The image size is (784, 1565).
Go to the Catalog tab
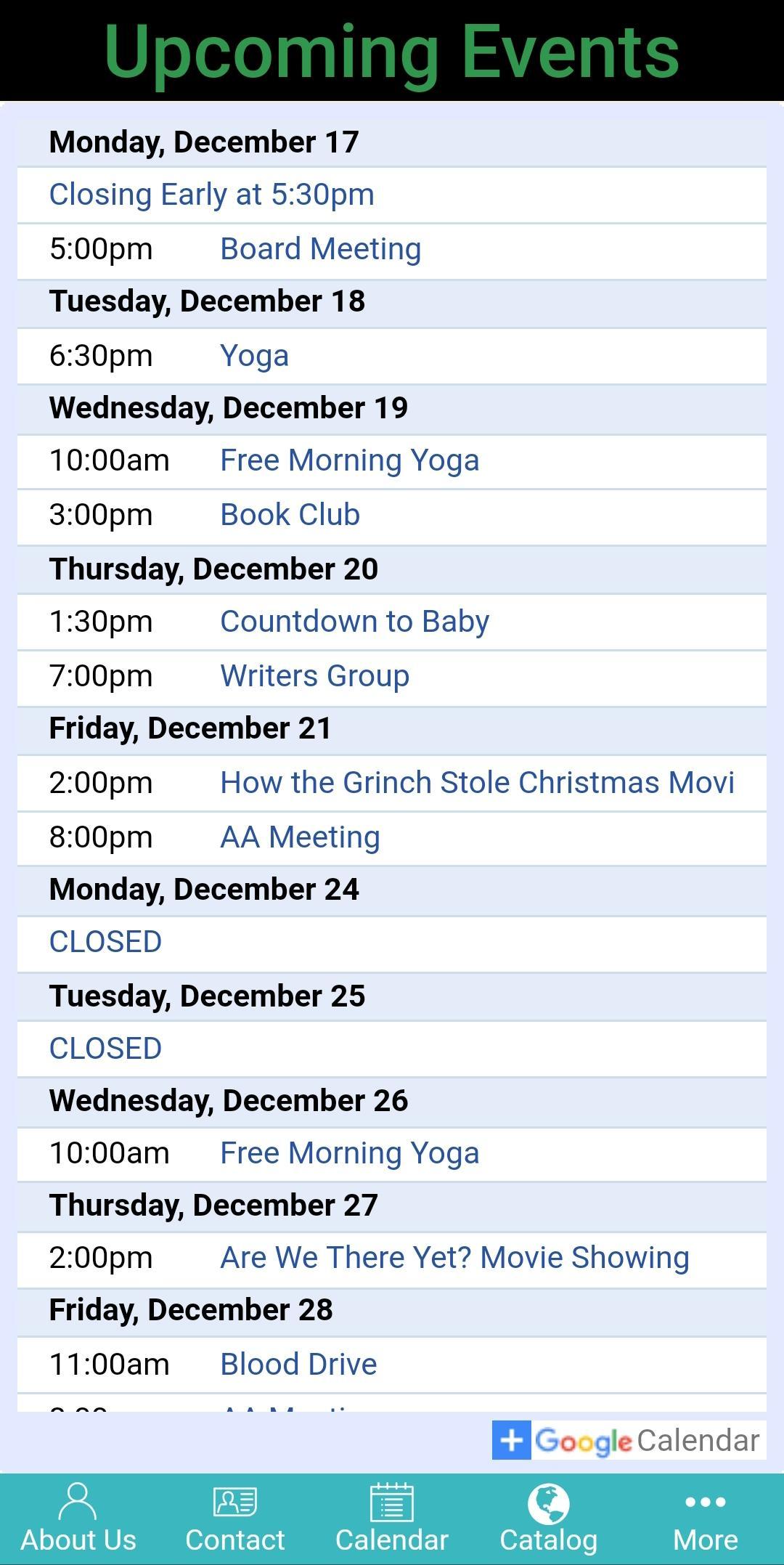(549, 1518)
